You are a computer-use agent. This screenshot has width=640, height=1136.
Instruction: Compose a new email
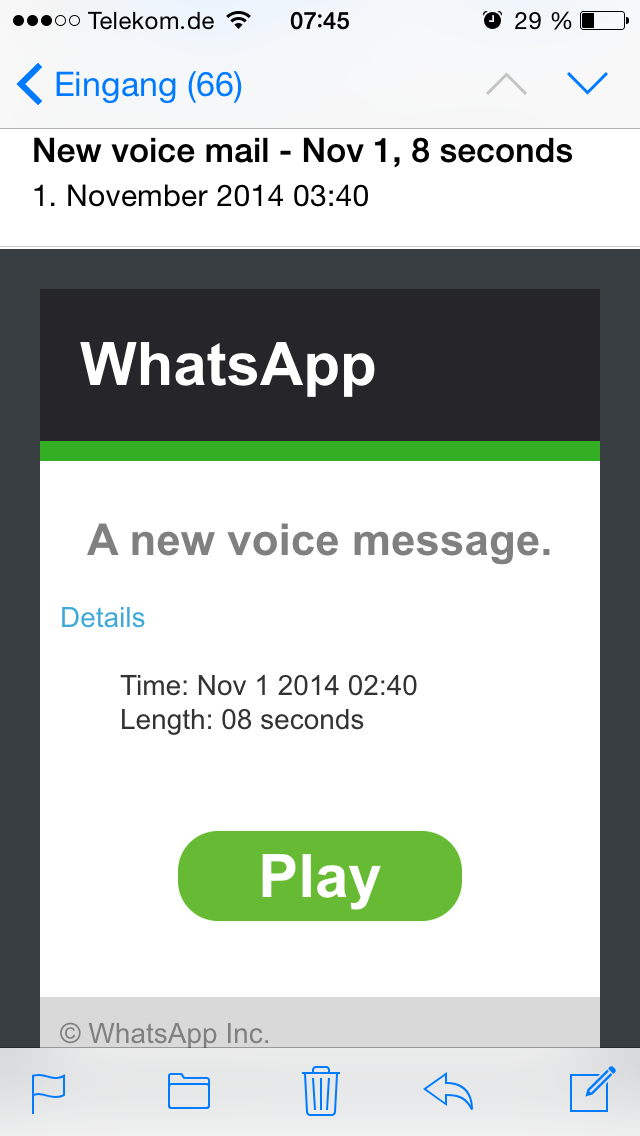pyautogui.click(x=592, y=1090)
